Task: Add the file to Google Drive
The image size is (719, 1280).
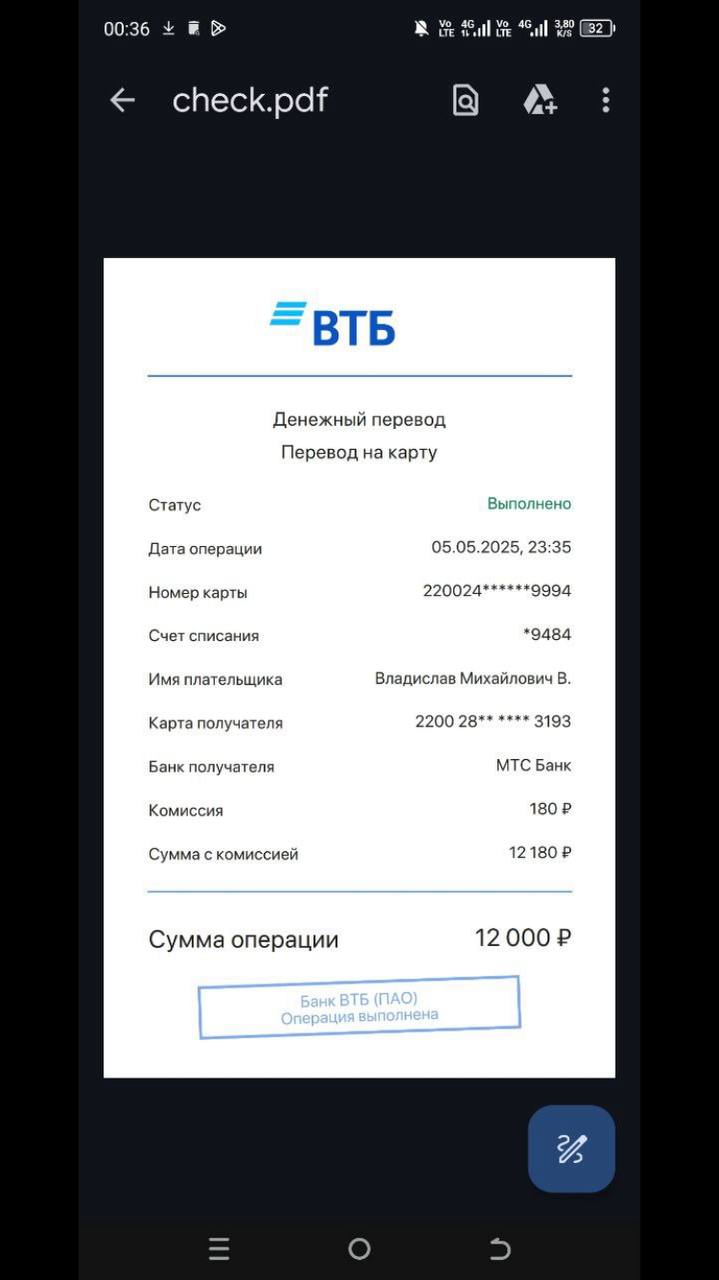Action: pyautogui.click(x=540, y=100)
